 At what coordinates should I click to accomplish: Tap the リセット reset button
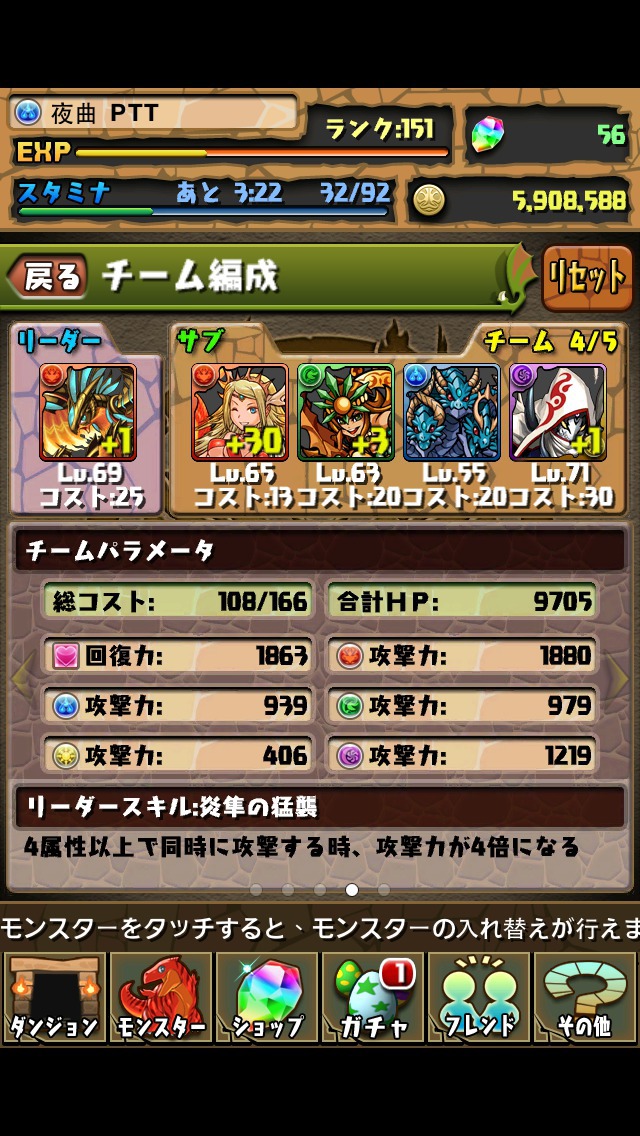(587, 277)
